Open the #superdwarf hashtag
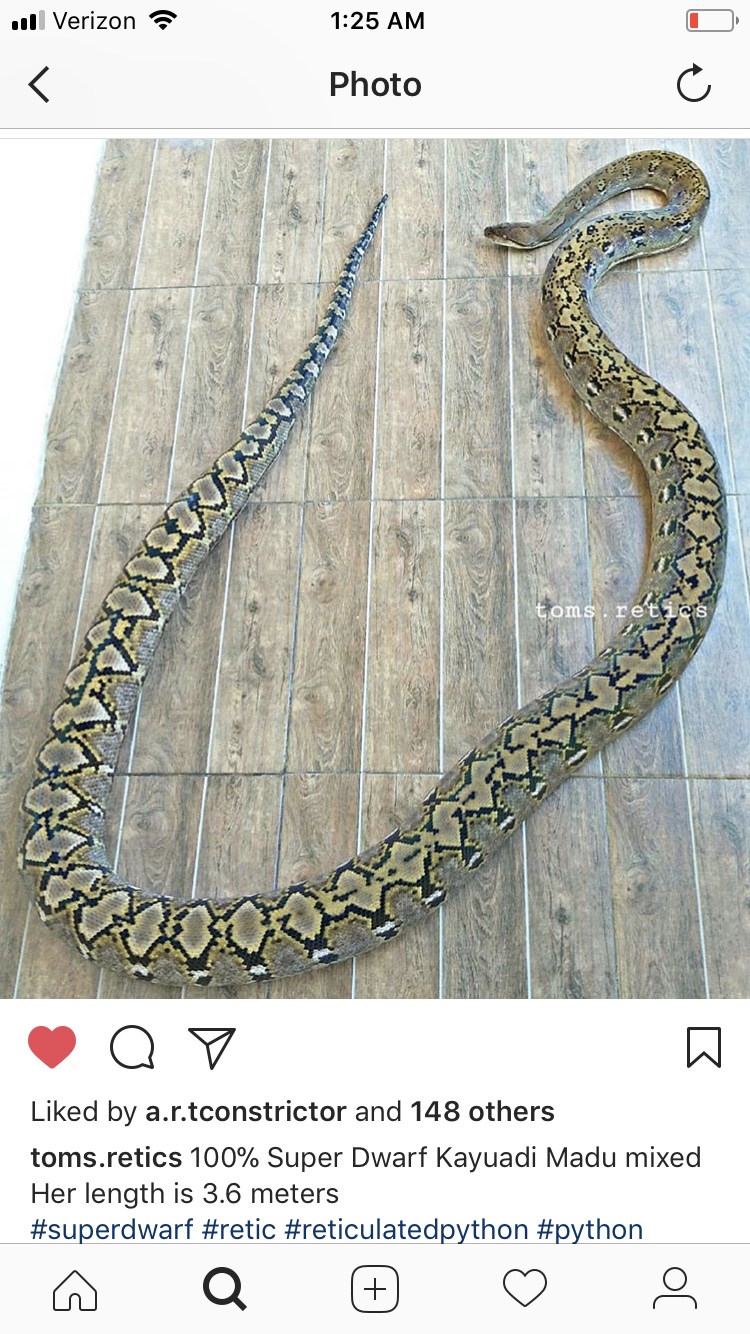 (x=112, y=1229)
